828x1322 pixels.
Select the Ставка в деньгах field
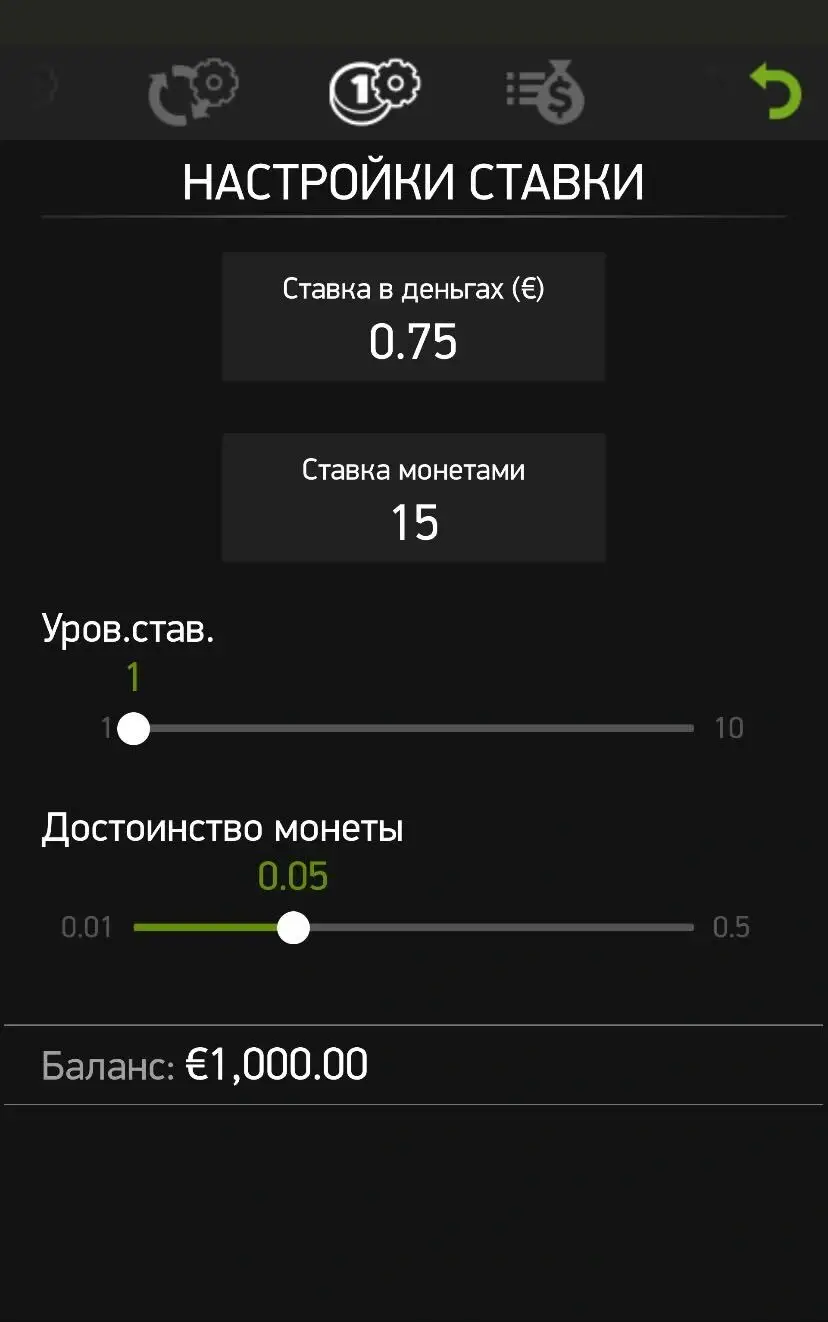[x=413, y=316]
